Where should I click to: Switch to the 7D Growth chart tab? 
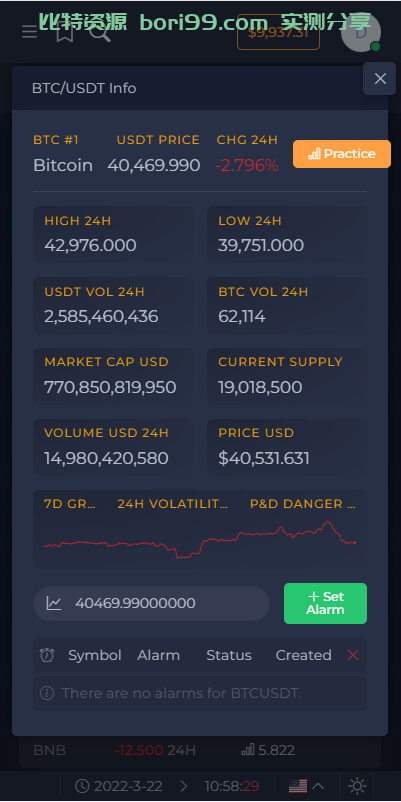coord(70,504)
